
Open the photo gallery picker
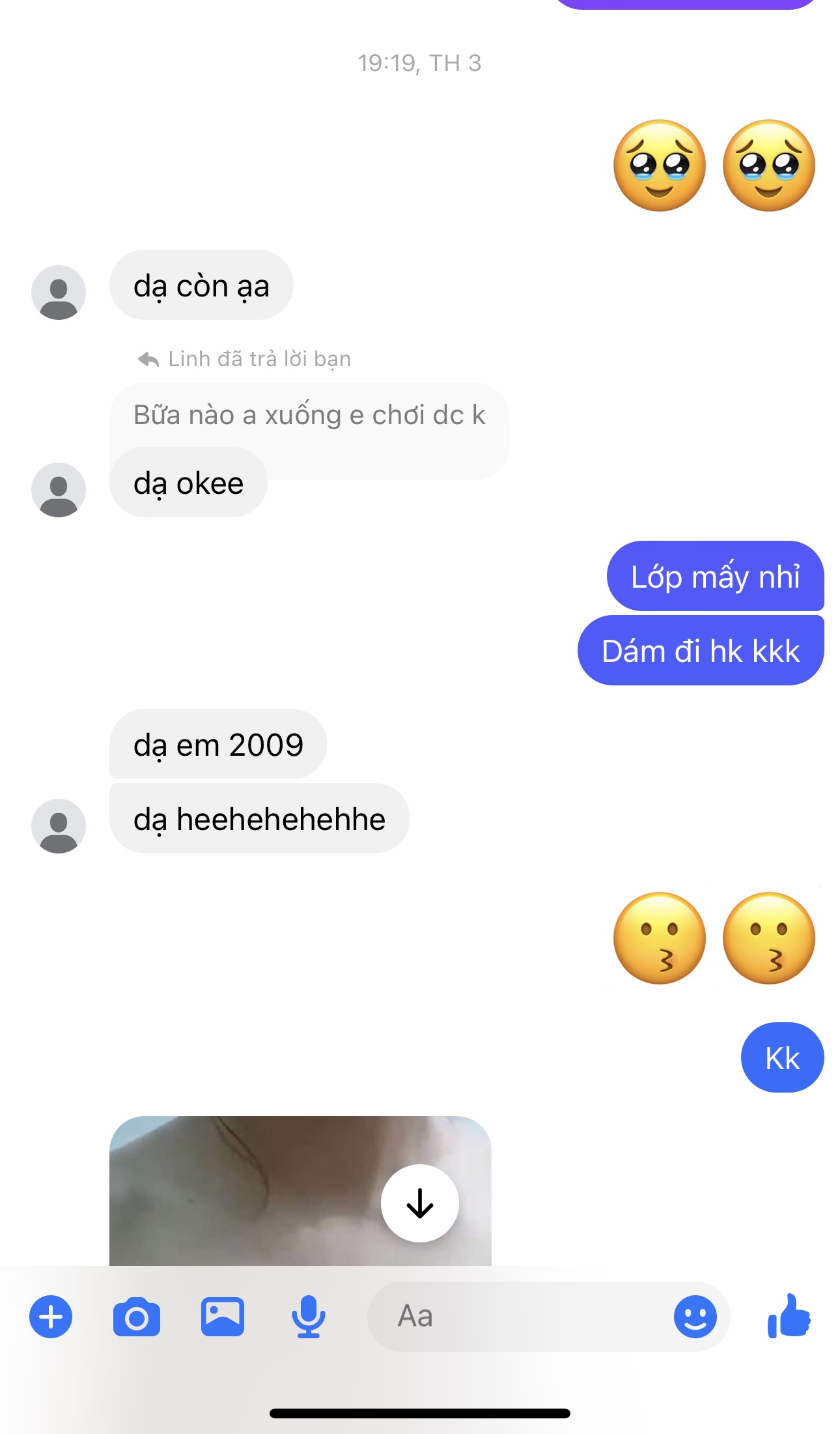(x=223, y=1317)
